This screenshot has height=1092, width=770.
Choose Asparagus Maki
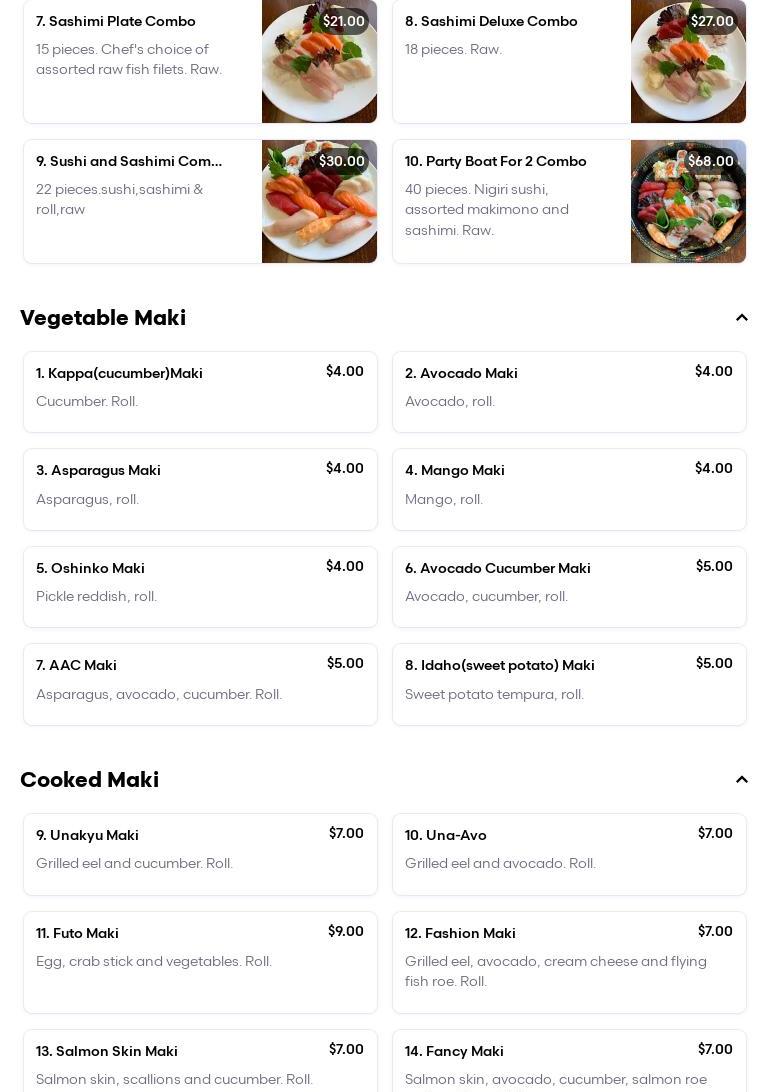click(x=200, y=489)
